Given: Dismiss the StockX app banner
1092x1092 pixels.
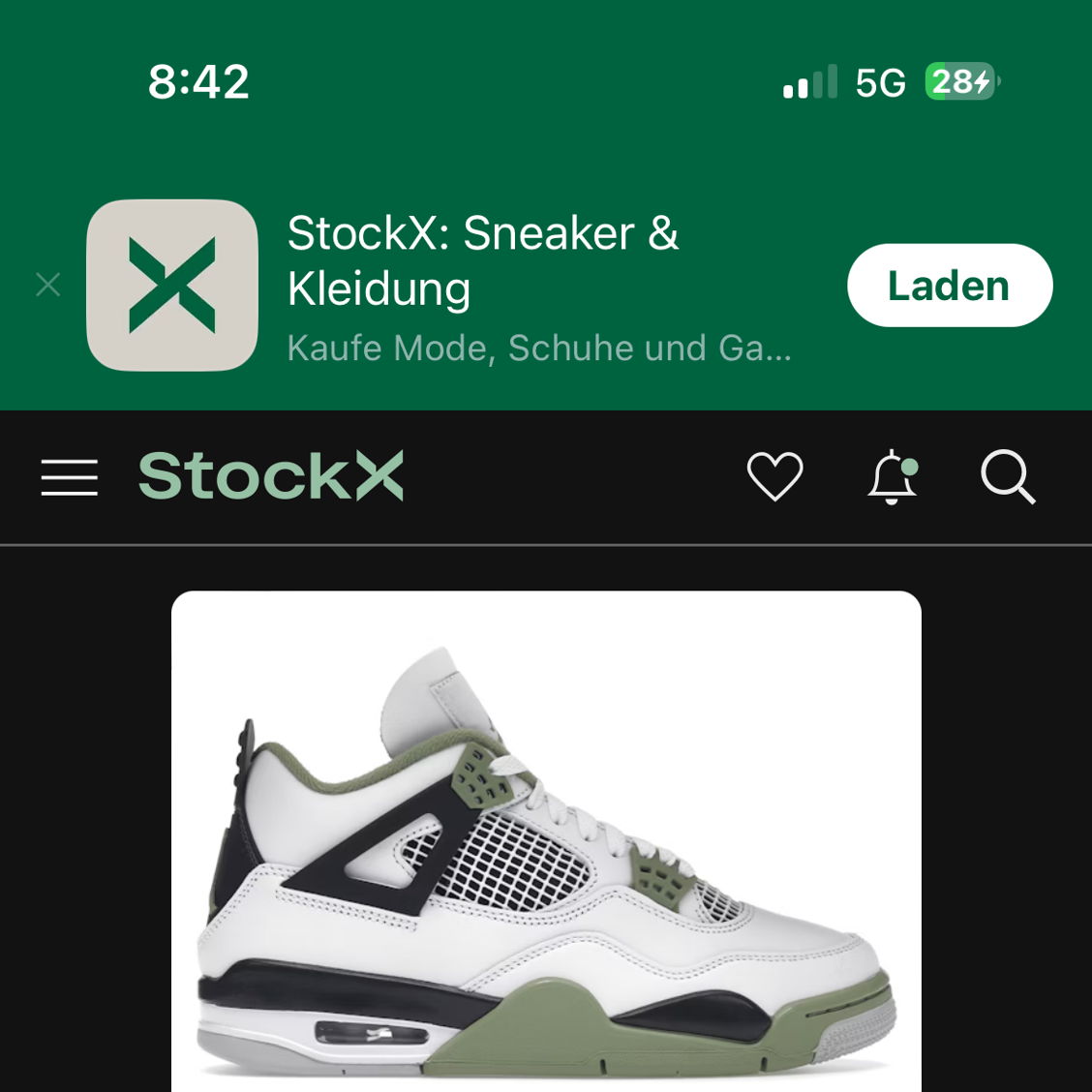Looking at the screenshot, I should point(47,285).
